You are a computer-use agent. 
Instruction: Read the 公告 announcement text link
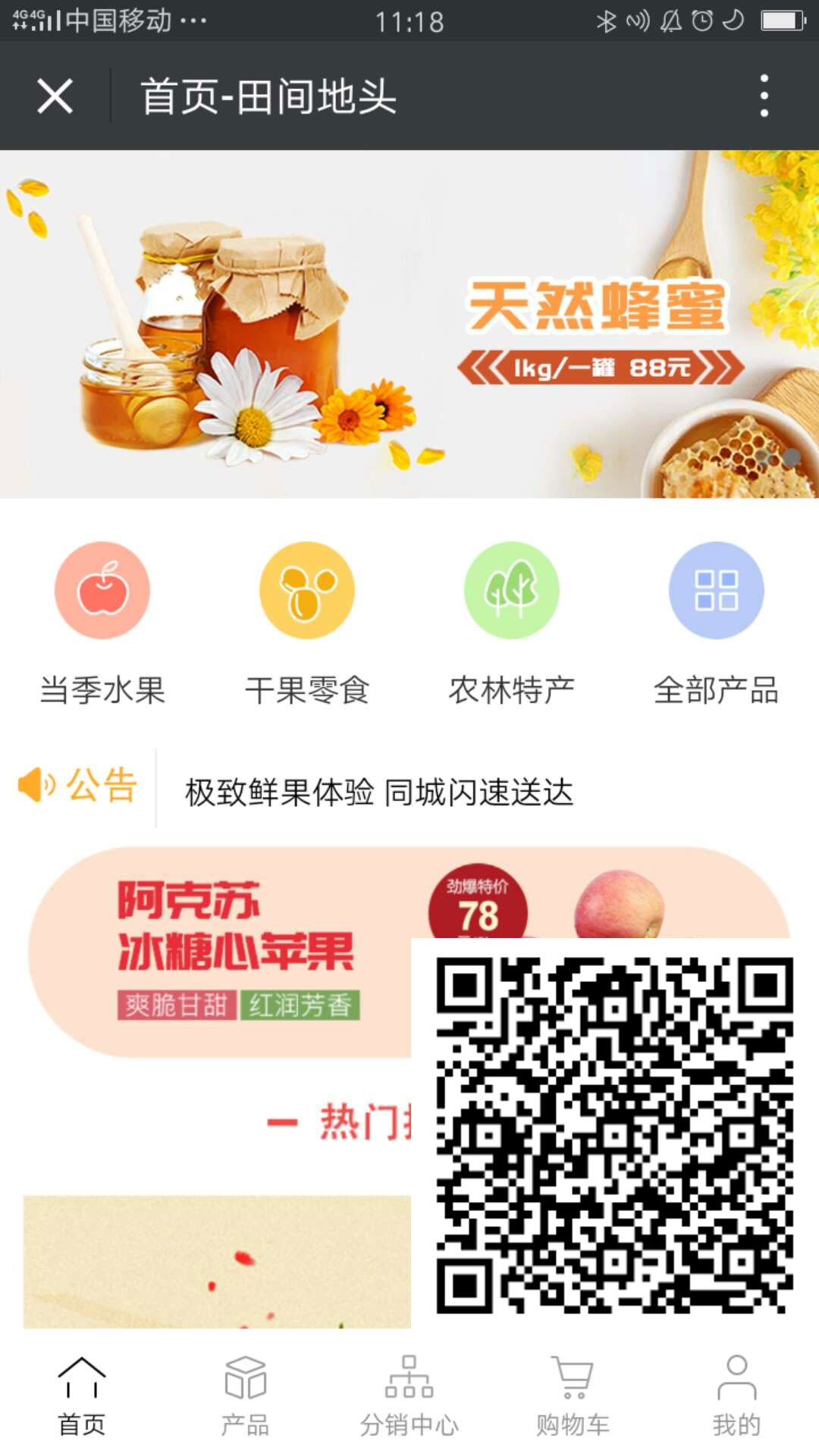[379, 790]
